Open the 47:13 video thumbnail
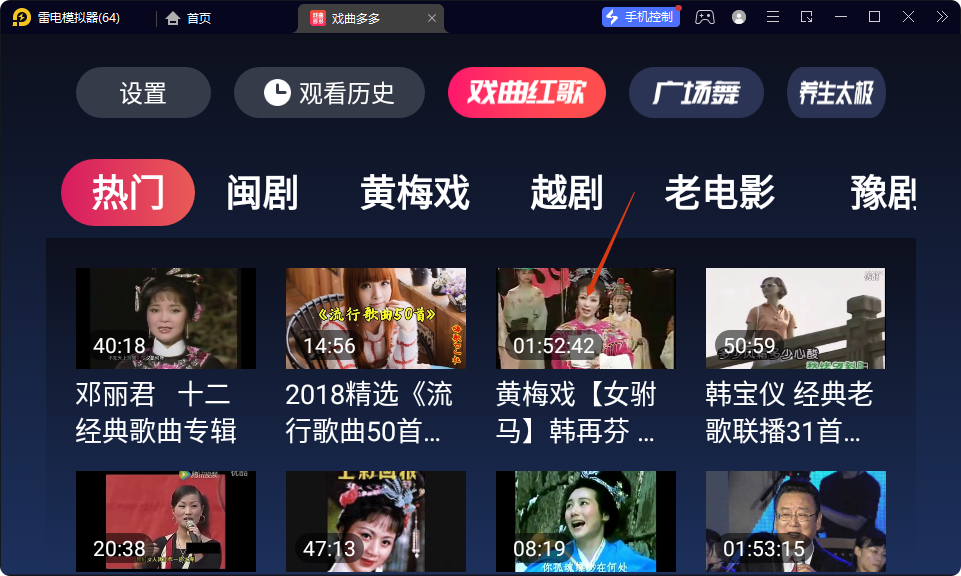Viewport: 961px width, 576px height. pyautogui.click(x=375, y=520)
